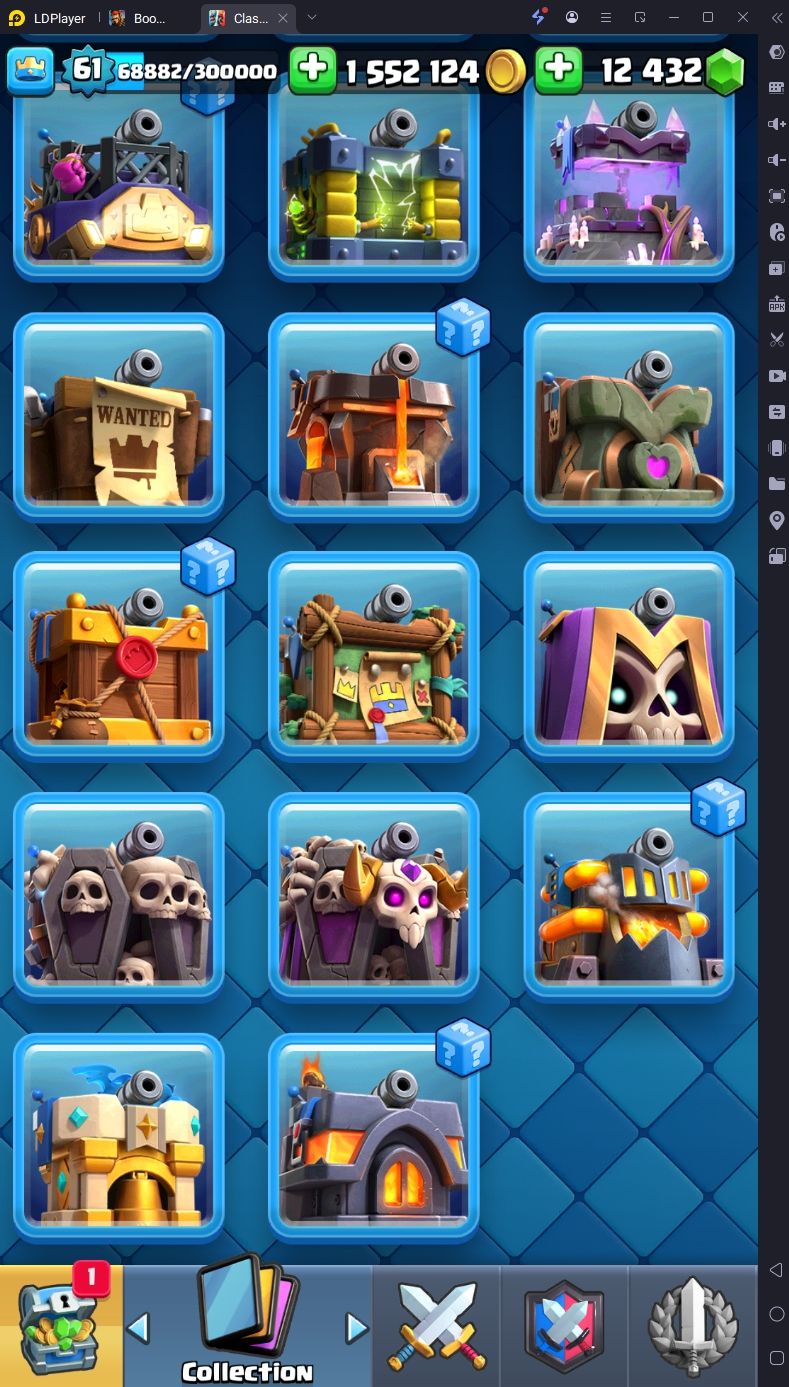Pick the wax-sealed golden crate tower skin
Screen dimensions: 789x1387
[118, 655]
